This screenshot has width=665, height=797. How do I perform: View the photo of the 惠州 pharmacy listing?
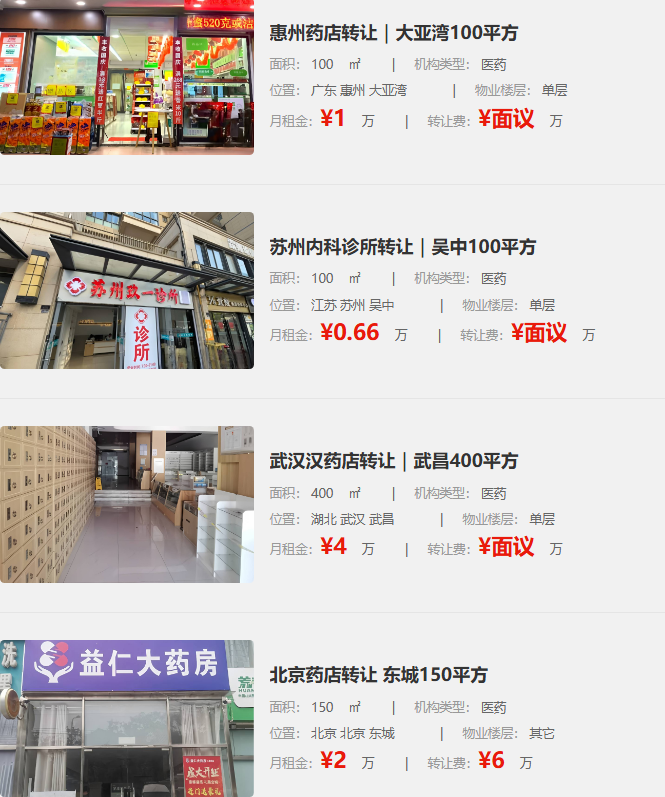(x=127, y=77)
